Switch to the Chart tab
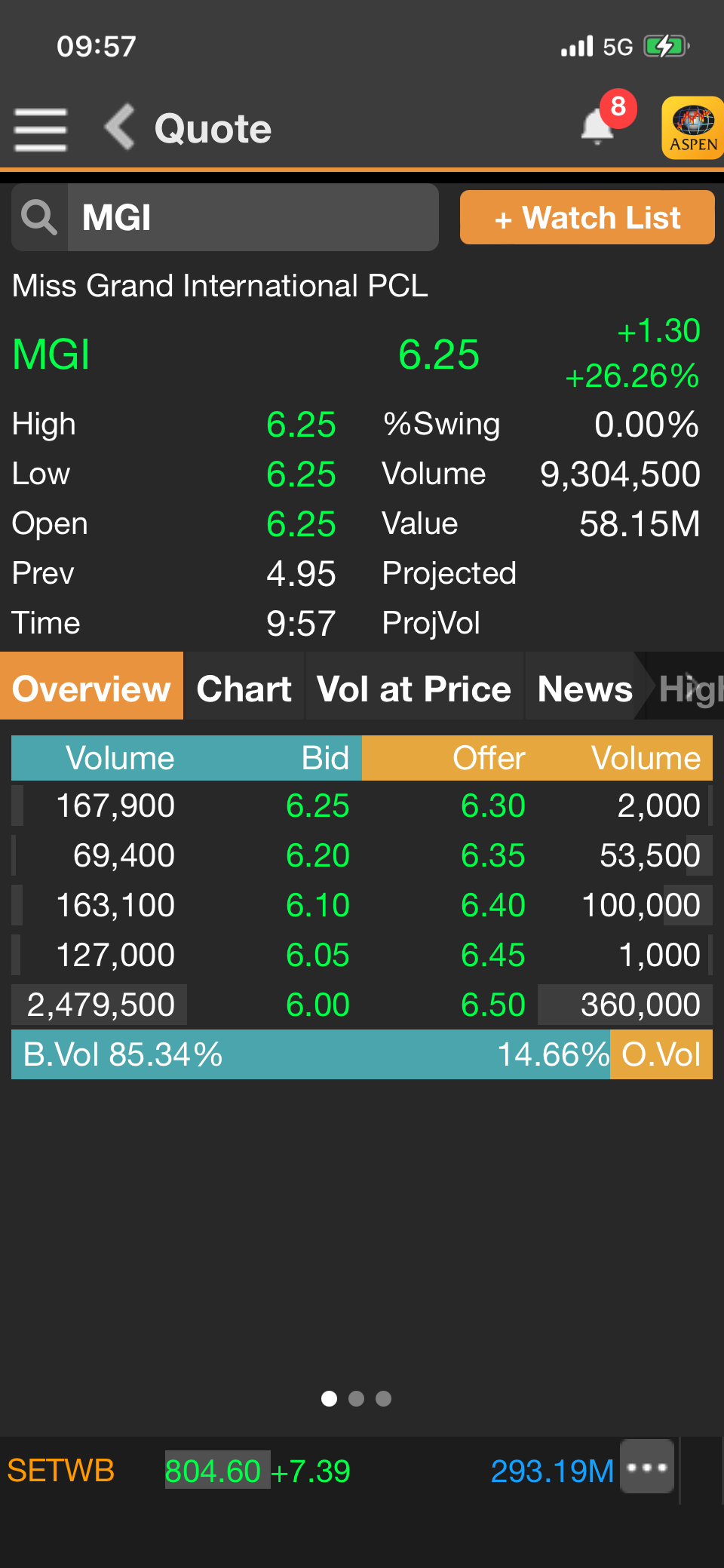The height and width of the screenshot is (1568, 724). [x=243, y=687]
